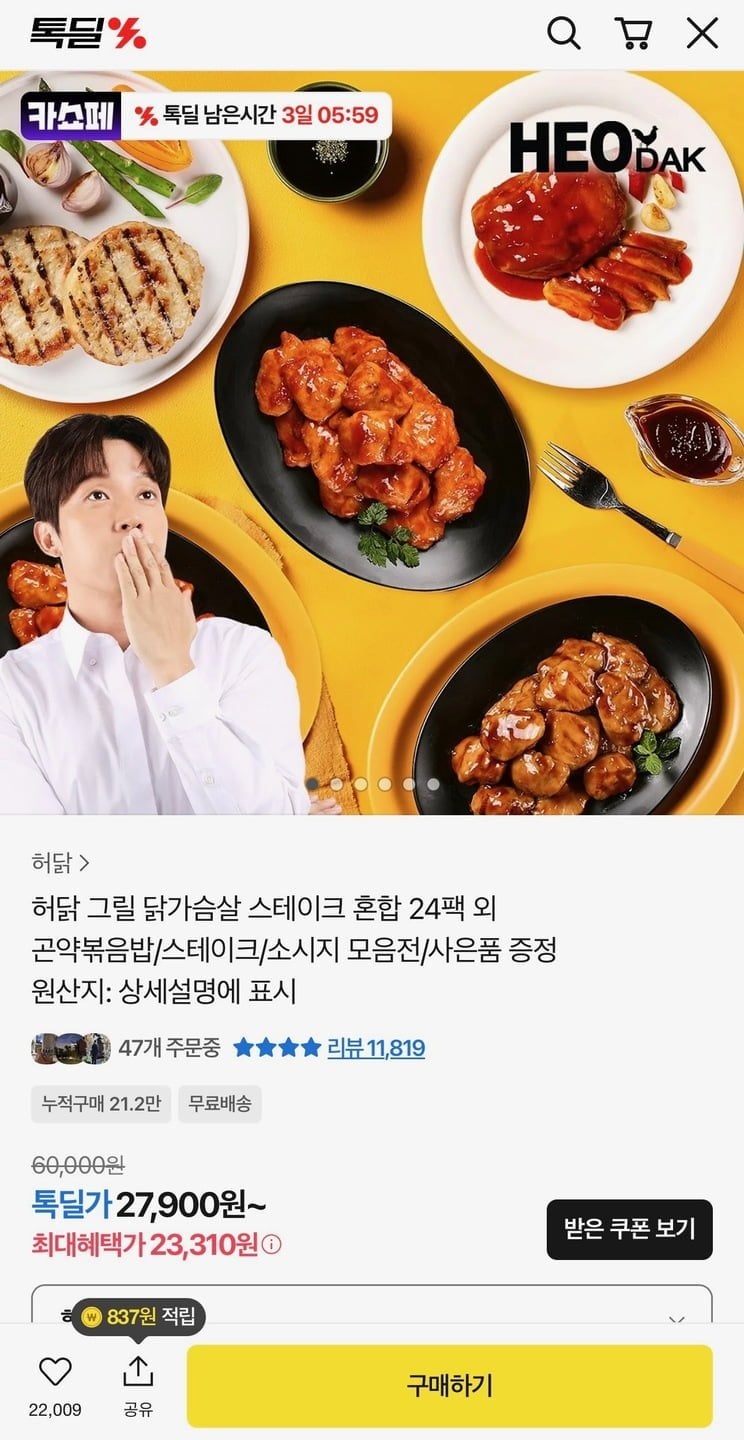Tap the 톡딜 logo in the header
Viewport: 744px width, 1440px height.
click(88, 34)
